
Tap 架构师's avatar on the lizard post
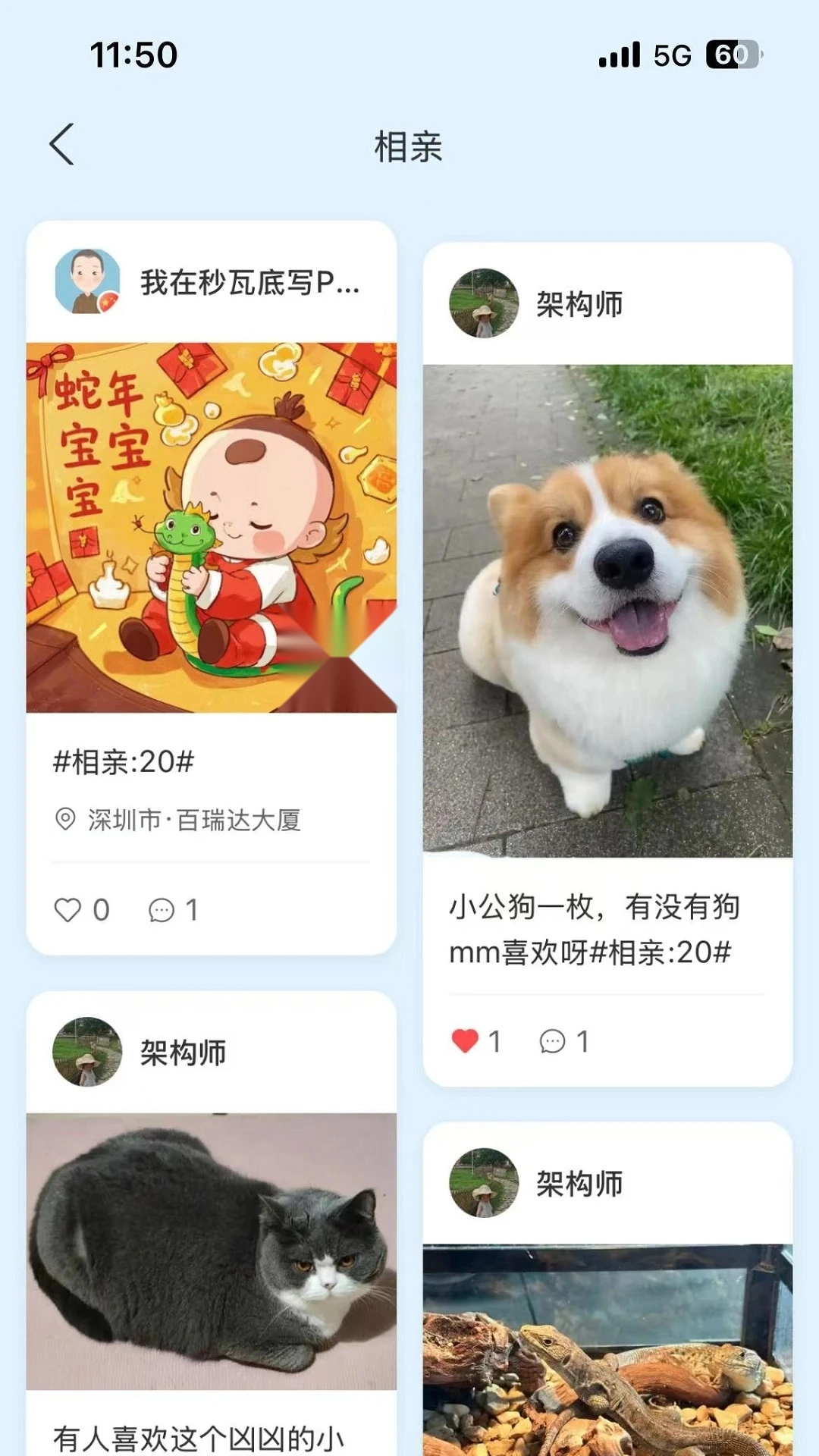pyautogui.click(x=484, y=1183)
